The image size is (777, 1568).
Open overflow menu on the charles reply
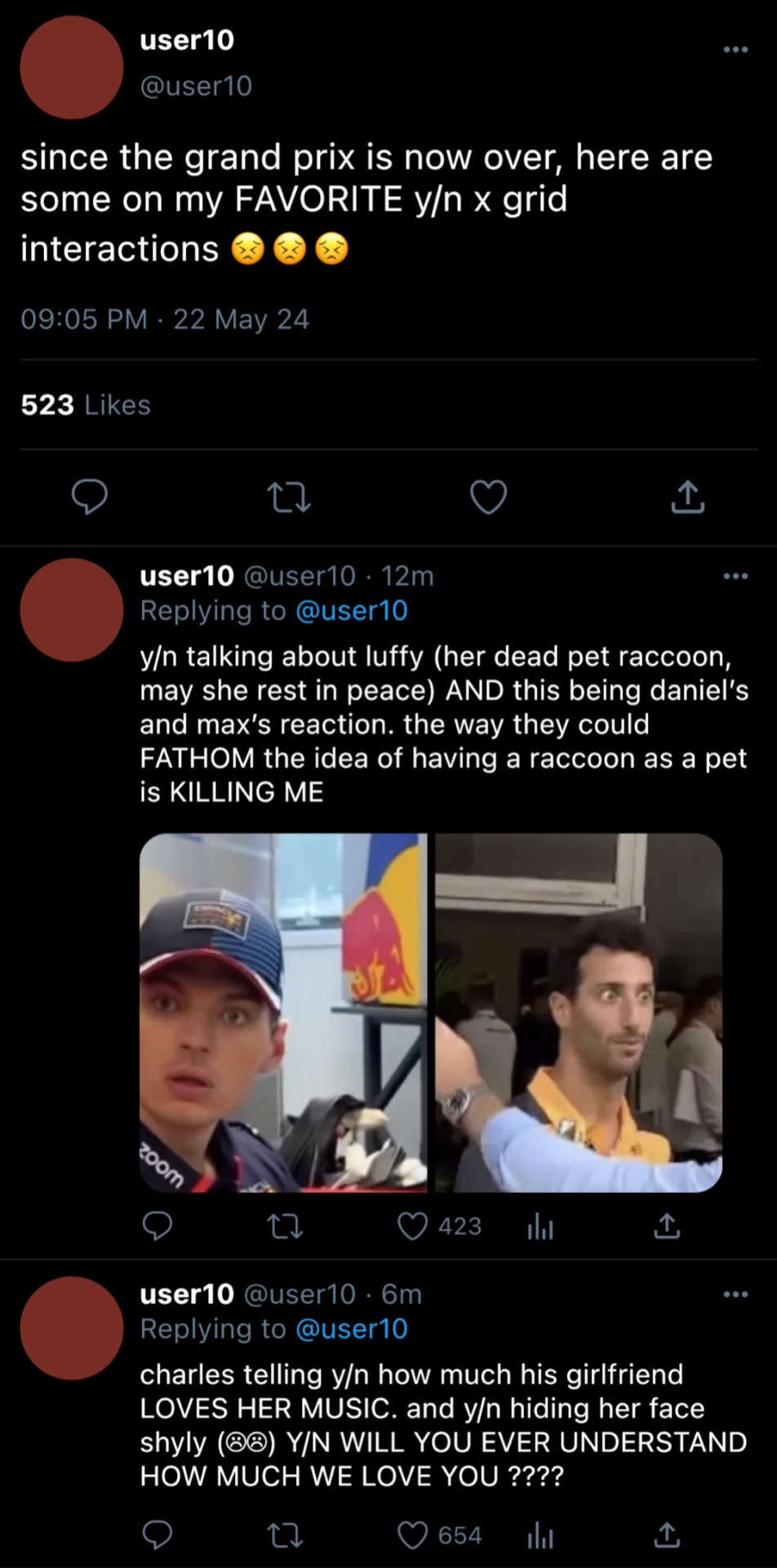[x=735, y=1294]
